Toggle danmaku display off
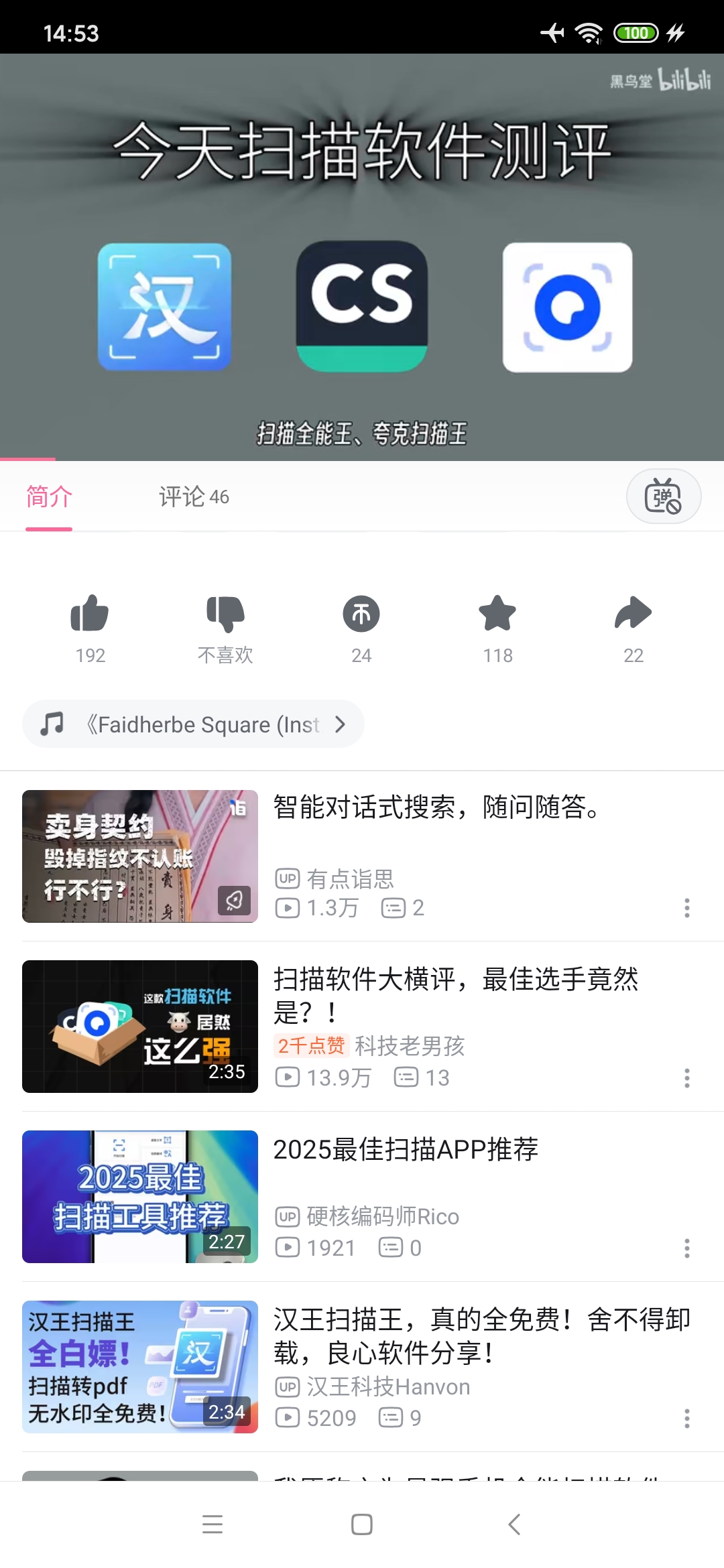 [x=663, y=496]
